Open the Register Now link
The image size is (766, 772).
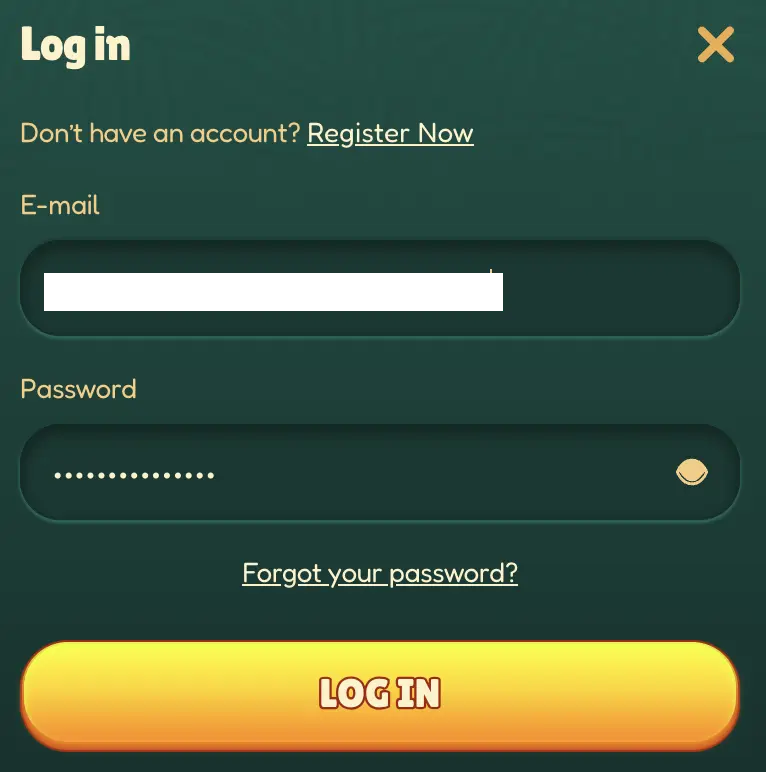click(x=390, y=133)
